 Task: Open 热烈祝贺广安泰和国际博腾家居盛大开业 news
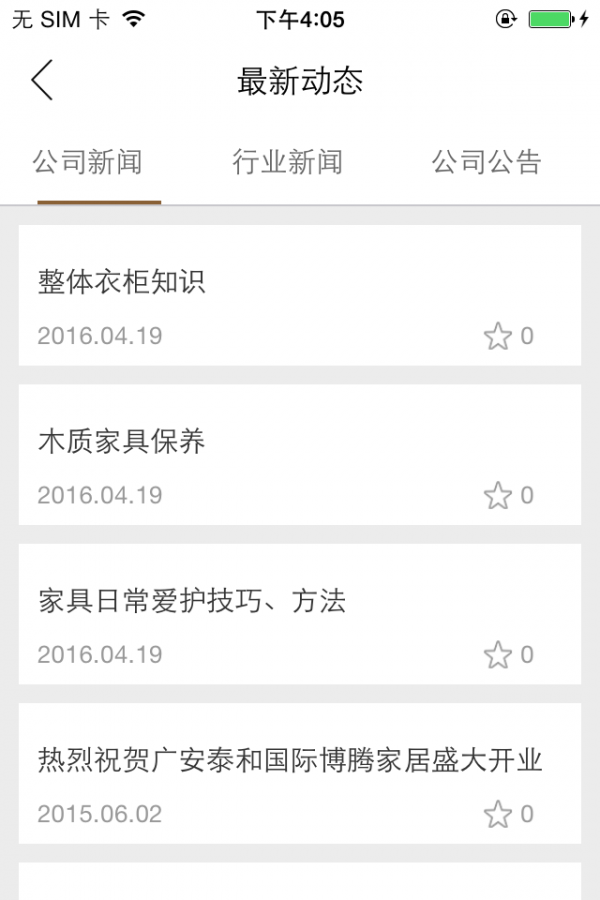click(290, 760)
